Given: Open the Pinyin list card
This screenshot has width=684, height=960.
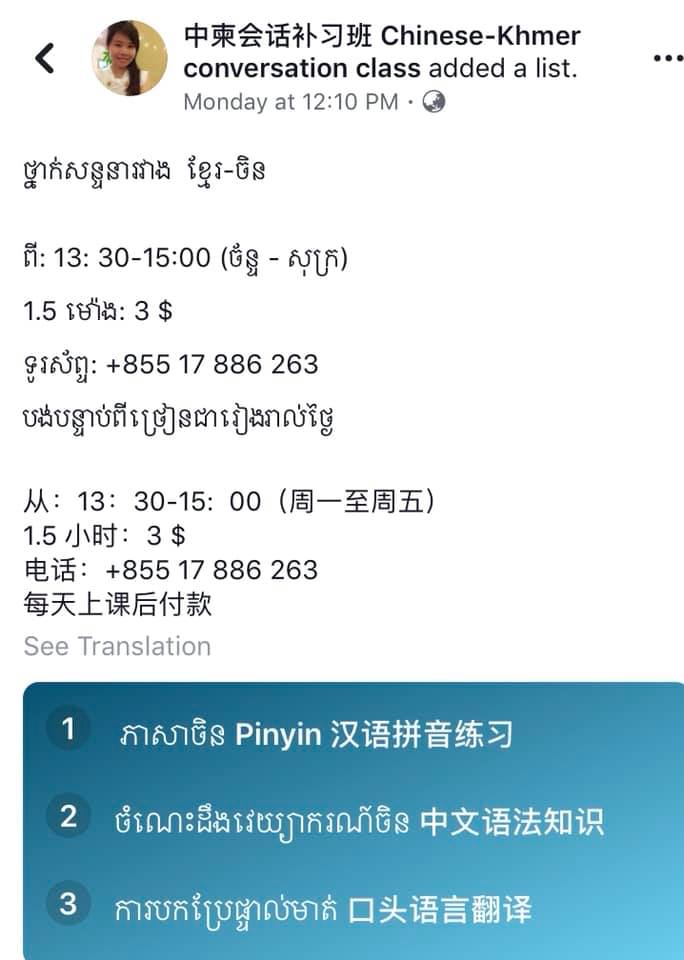Looking at the screenshot, I should coord(315,735).
